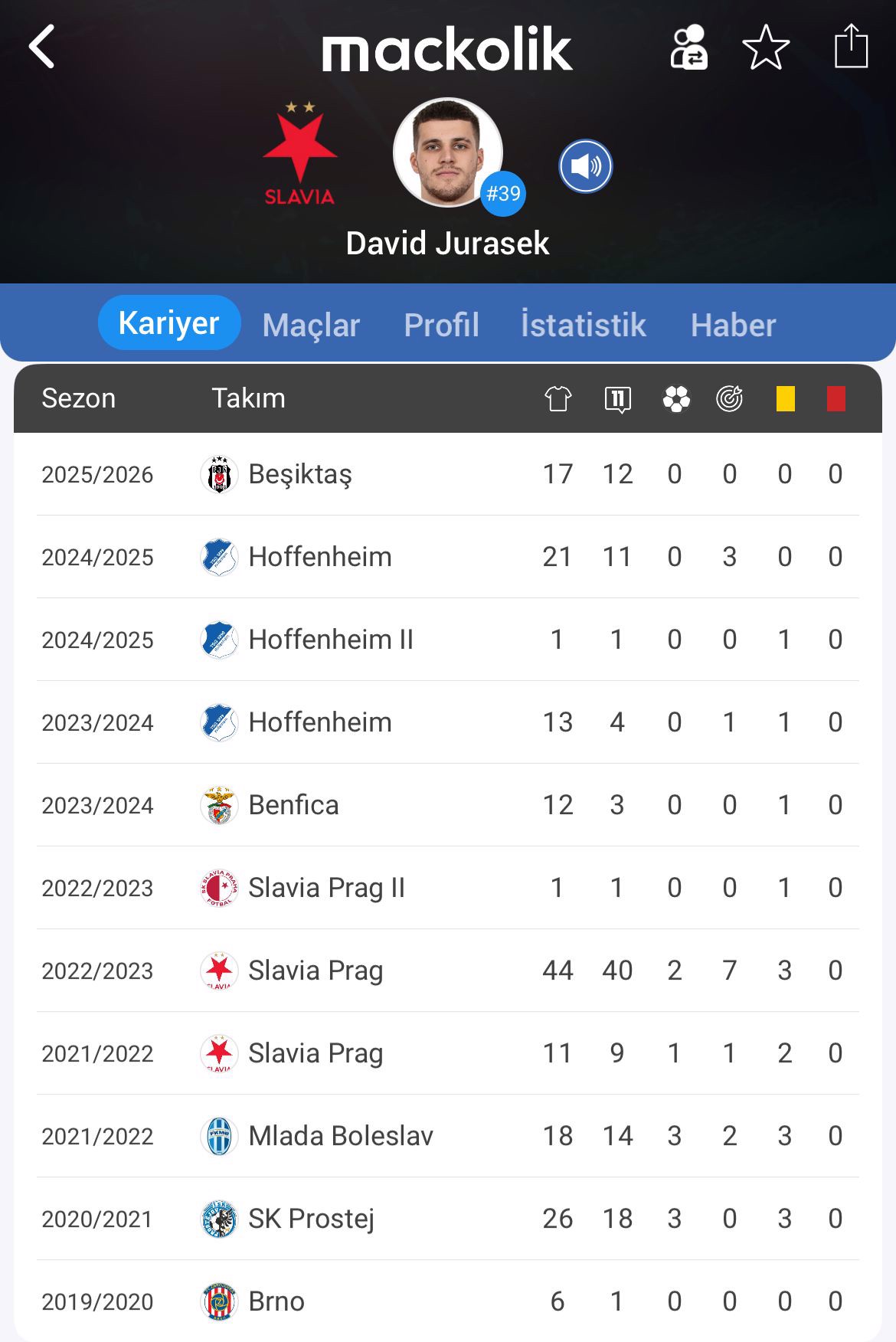The width and height of the screenshot is (896, 1342).
Task: Add David Jurasek to favorites
Action: (766, 47)
